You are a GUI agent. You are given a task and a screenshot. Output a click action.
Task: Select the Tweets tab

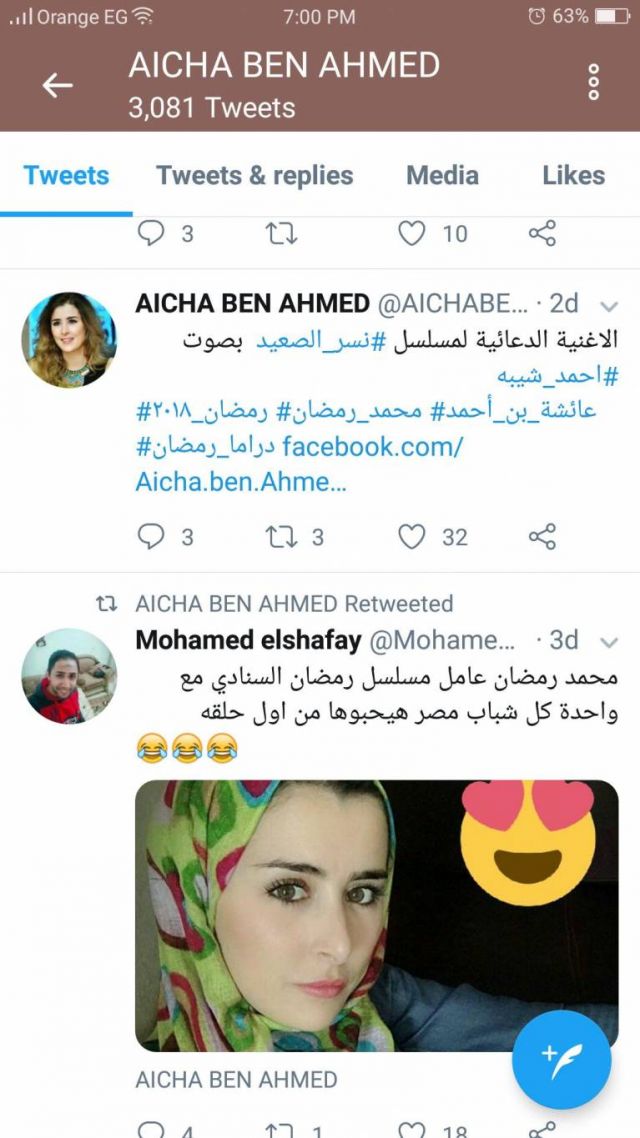(x=66, y=176)
